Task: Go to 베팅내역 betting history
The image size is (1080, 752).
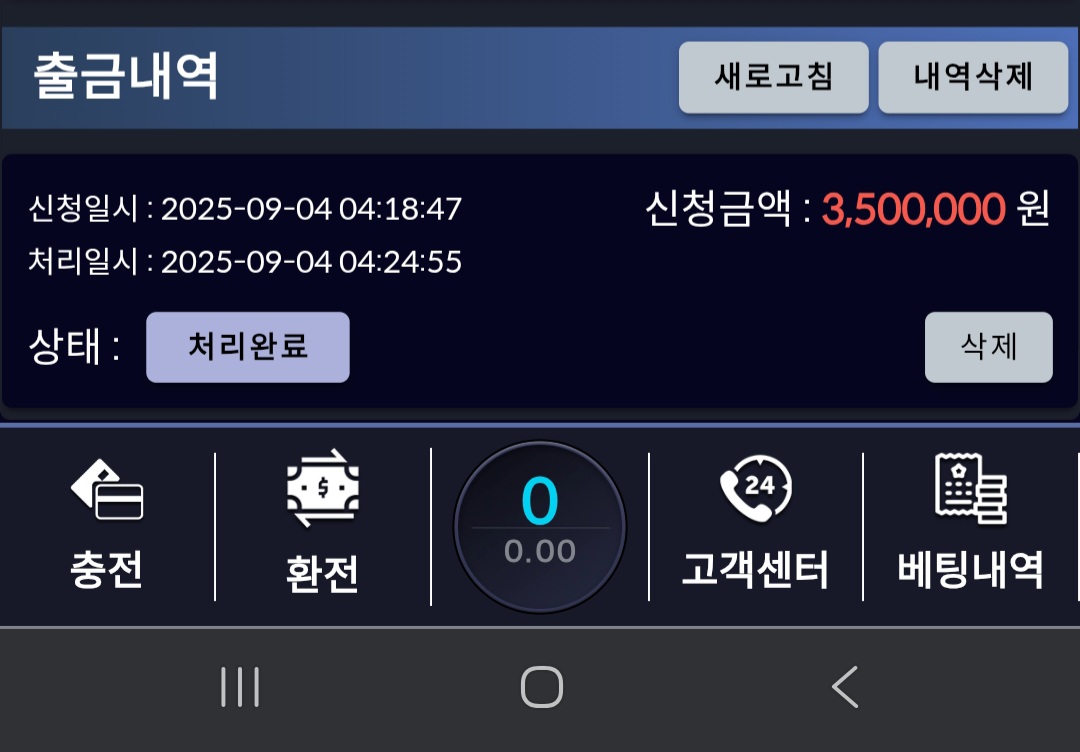Action: pos(971,527)
